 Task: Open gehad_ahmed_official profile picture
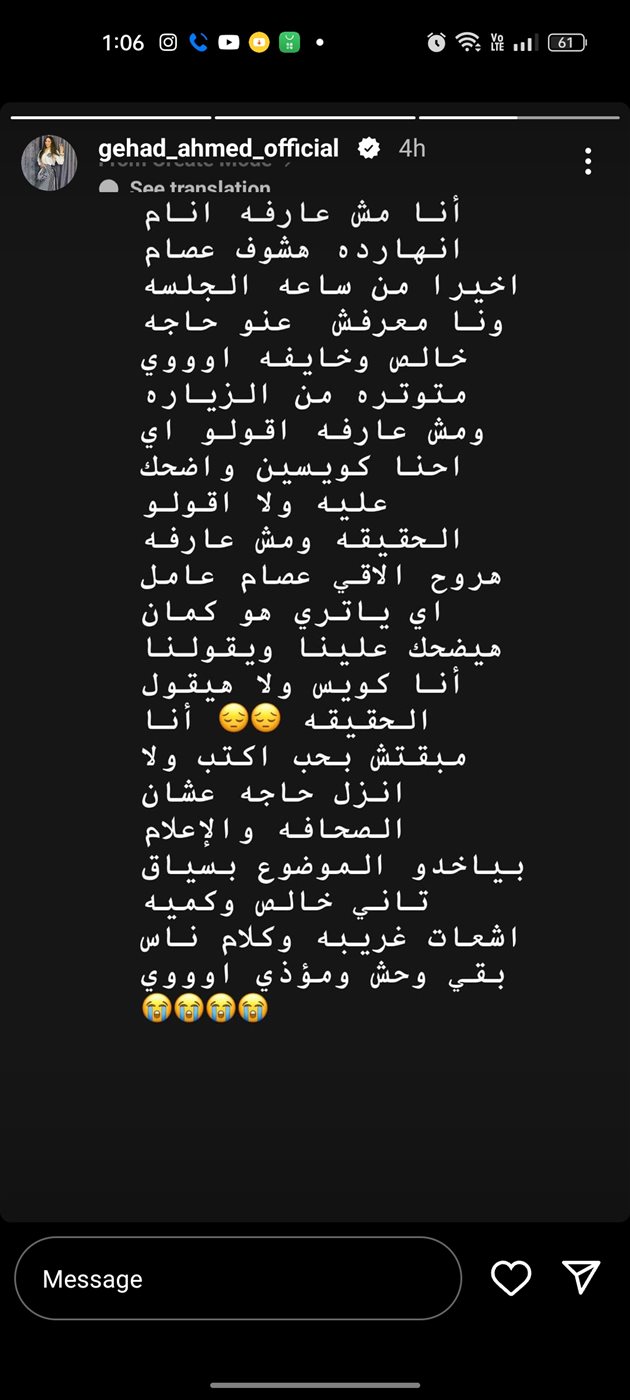(49, 162)
